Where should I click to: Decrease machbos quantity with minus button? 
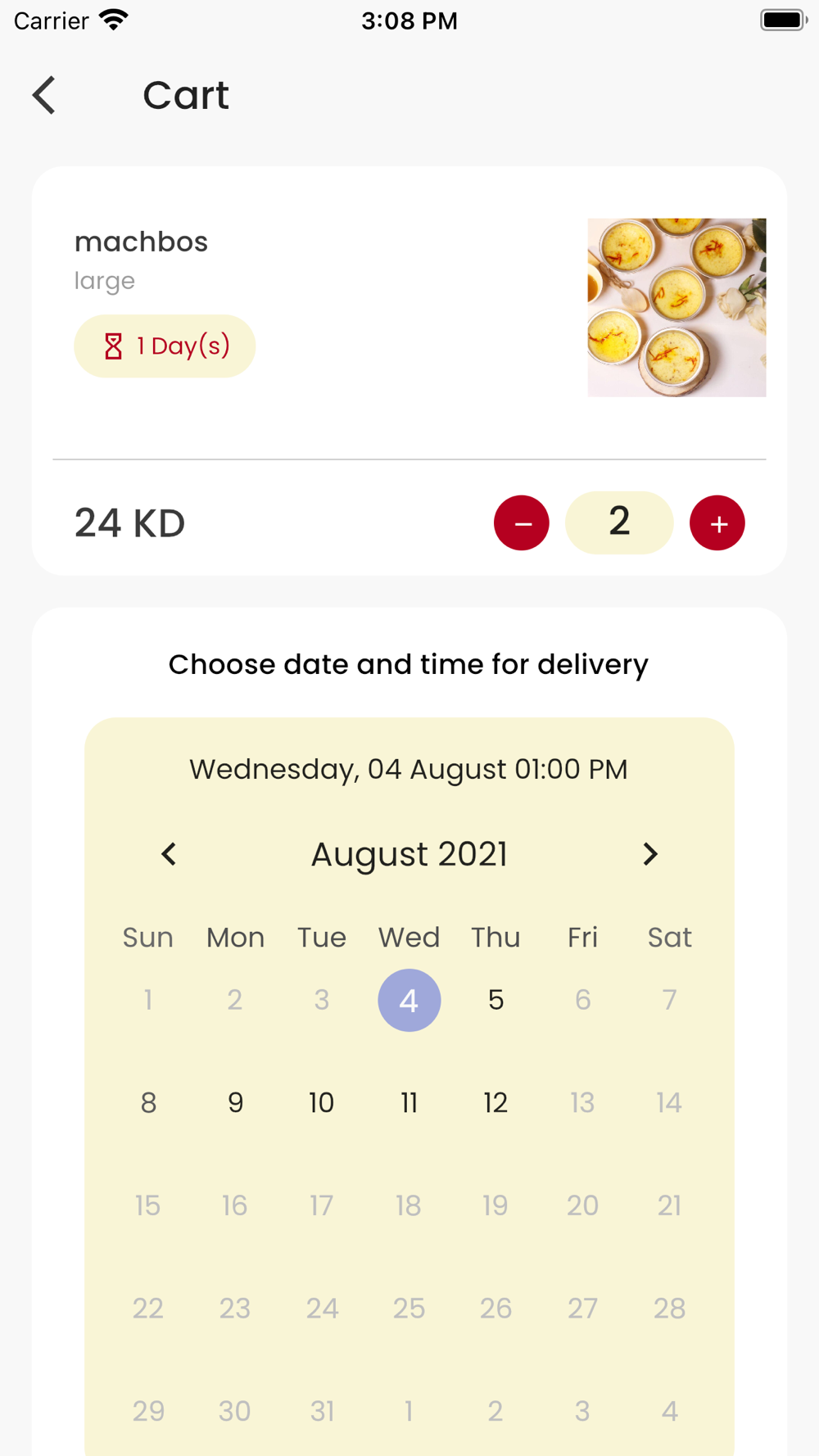pyautogui.click(x=521, y=523)
